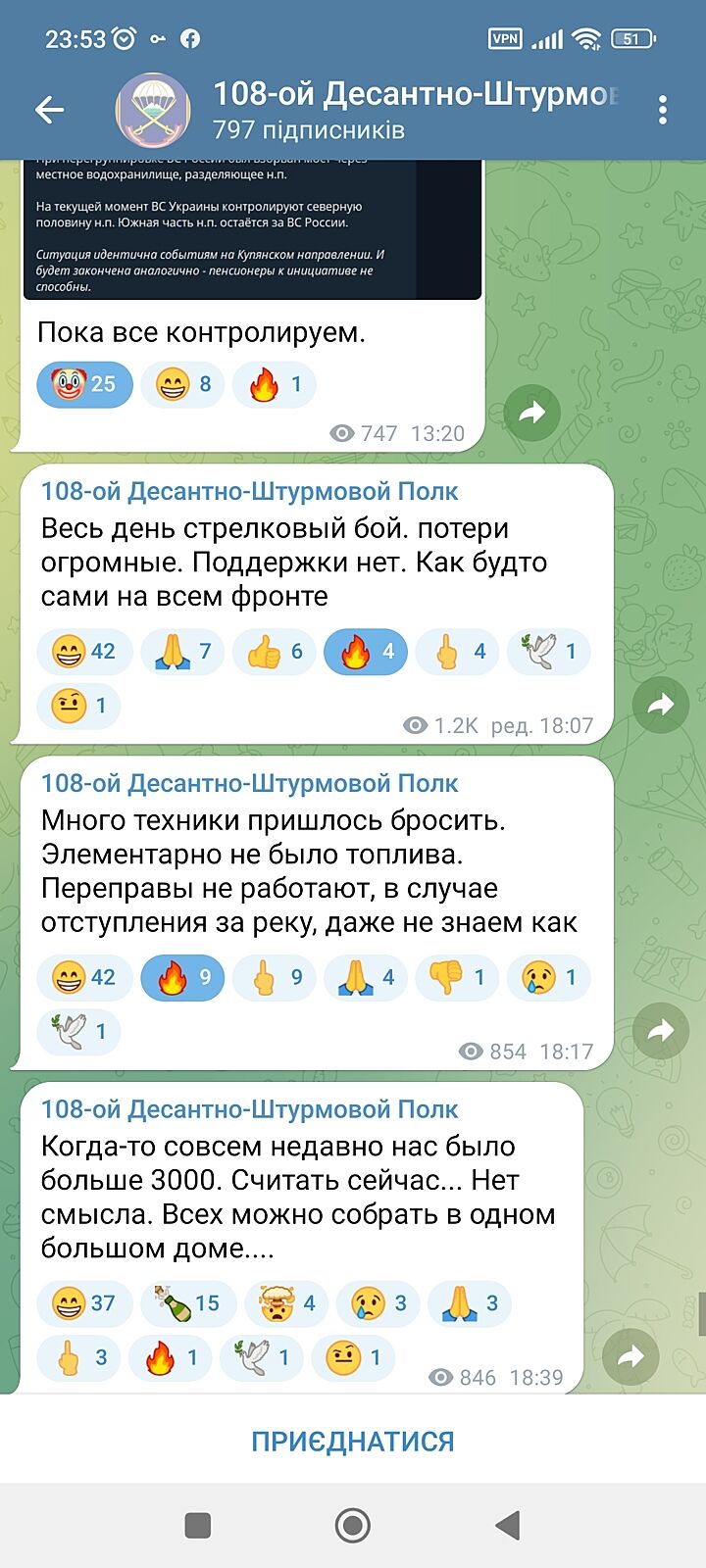Share the 'Весь день стрелковый бой' post
706x1568 pixels.
(661, 704)
